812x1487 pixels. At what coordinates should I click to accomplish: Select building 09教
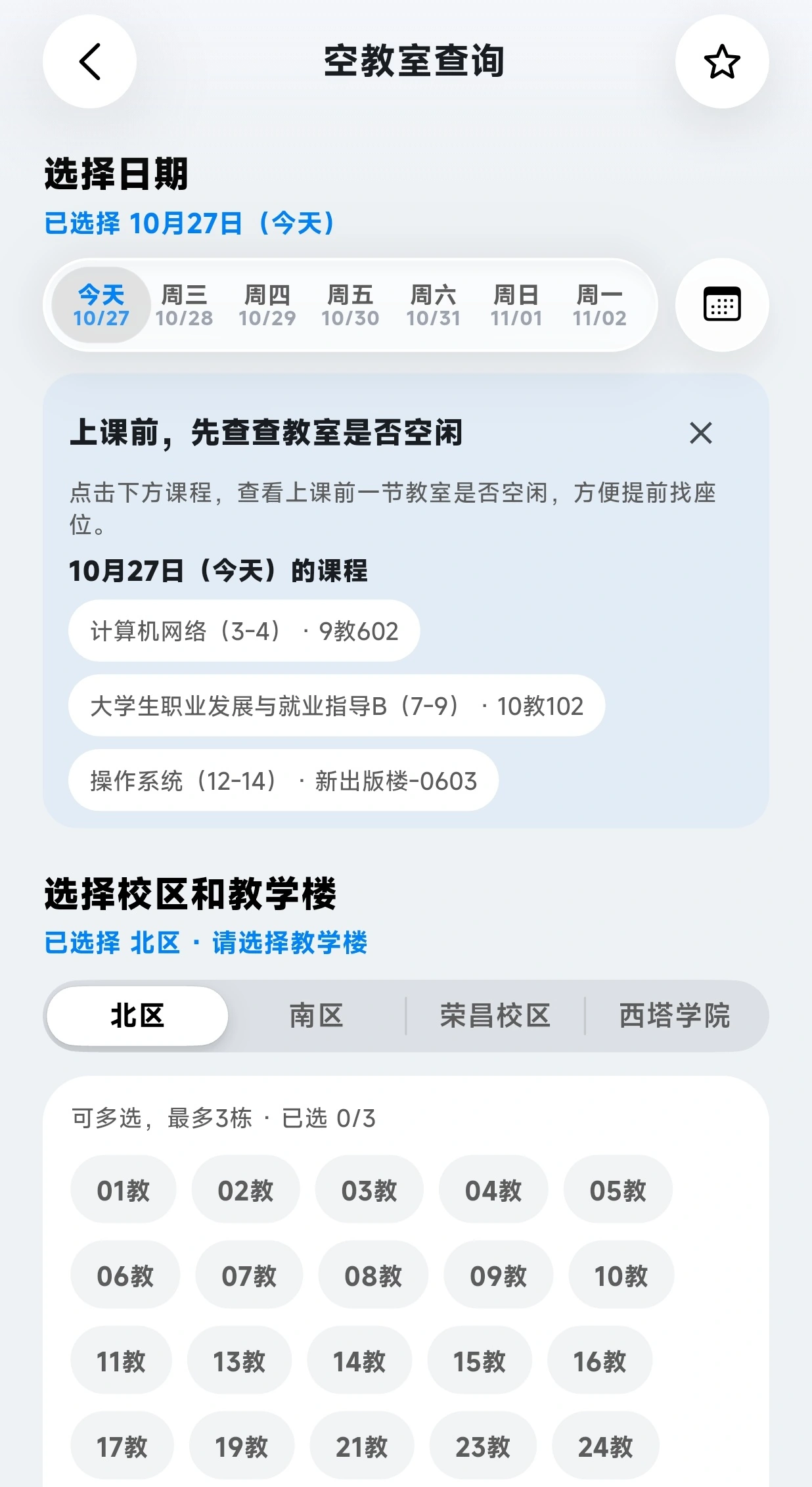tap(498, 1275)
